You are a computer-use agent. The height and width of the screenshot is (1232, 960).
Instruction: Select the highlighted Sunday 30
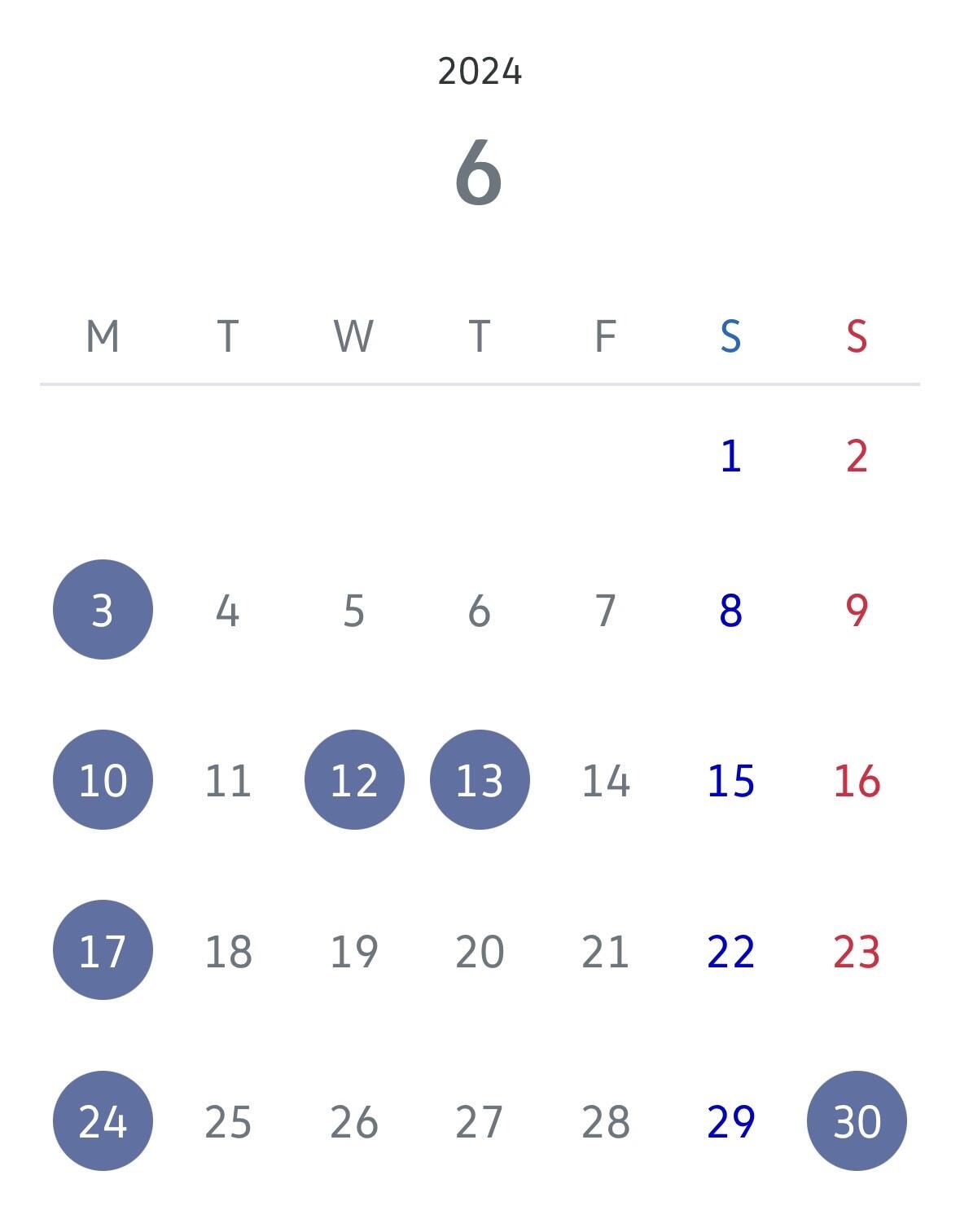tap(857, 1121)
